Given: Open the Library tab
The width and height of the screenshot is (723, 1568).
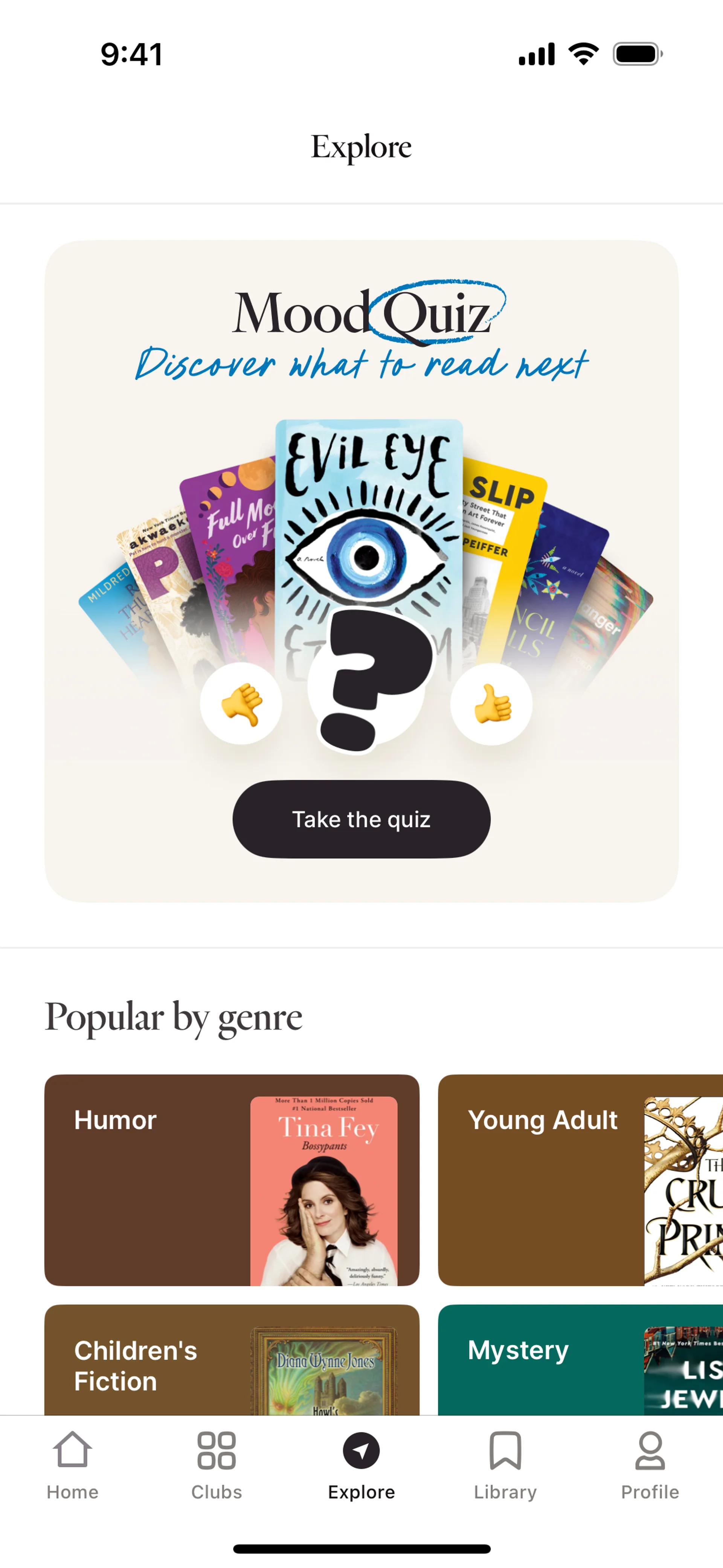Looking at the screenshot, I should (505, 1464).
